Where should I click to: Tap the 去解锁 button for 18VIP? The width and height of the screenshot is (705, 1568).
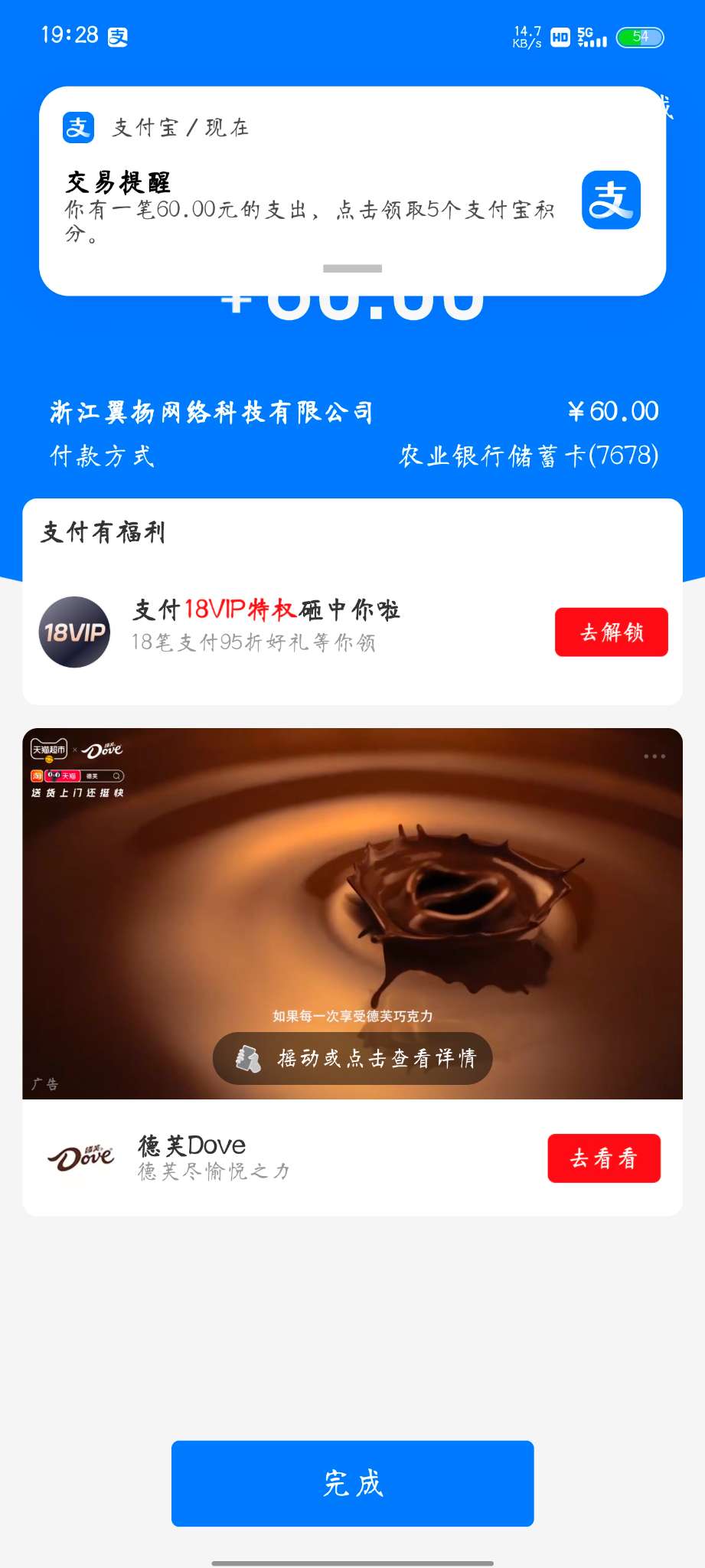(611, 632)
